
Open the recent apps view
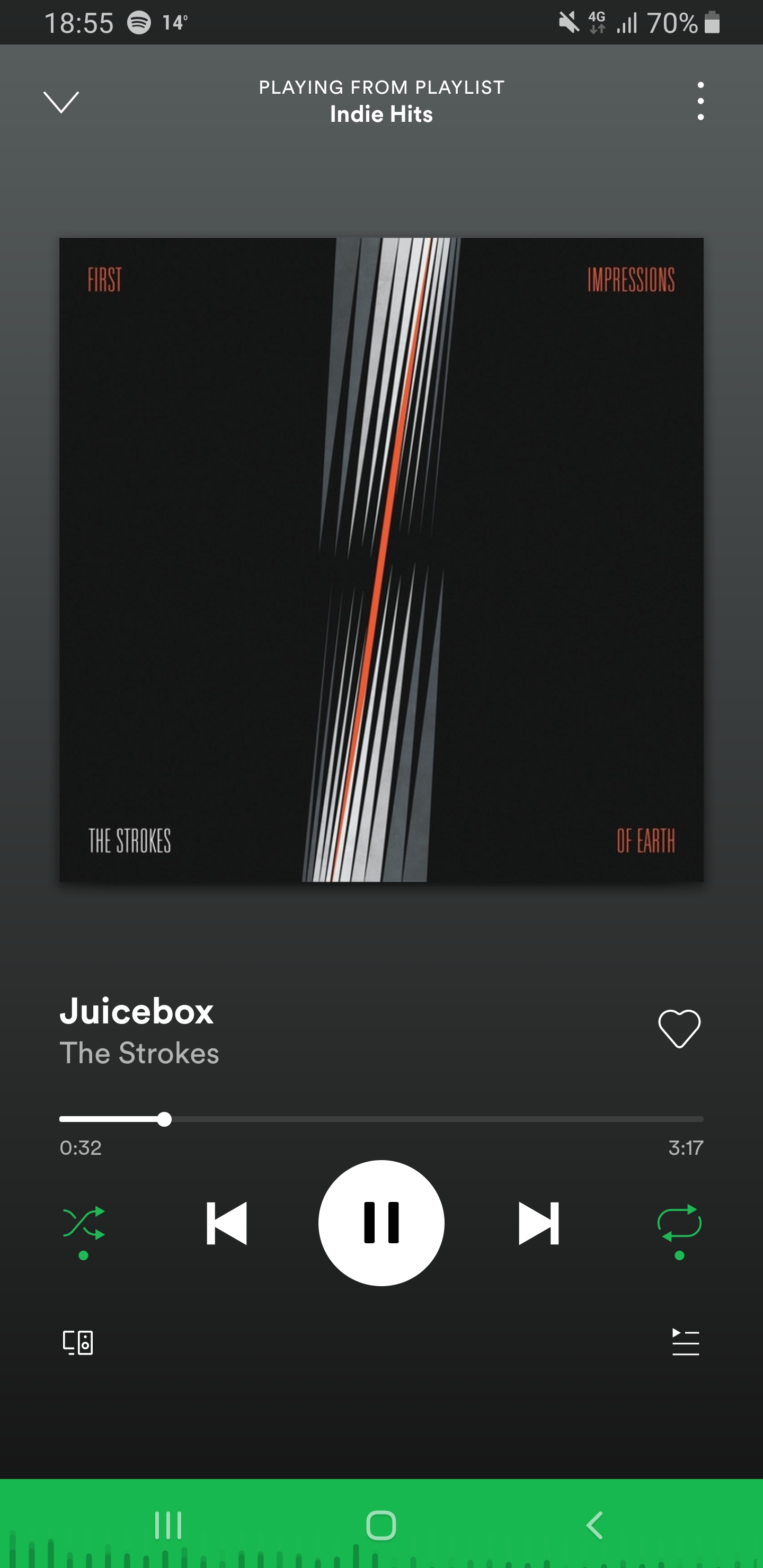[168, 1526]
